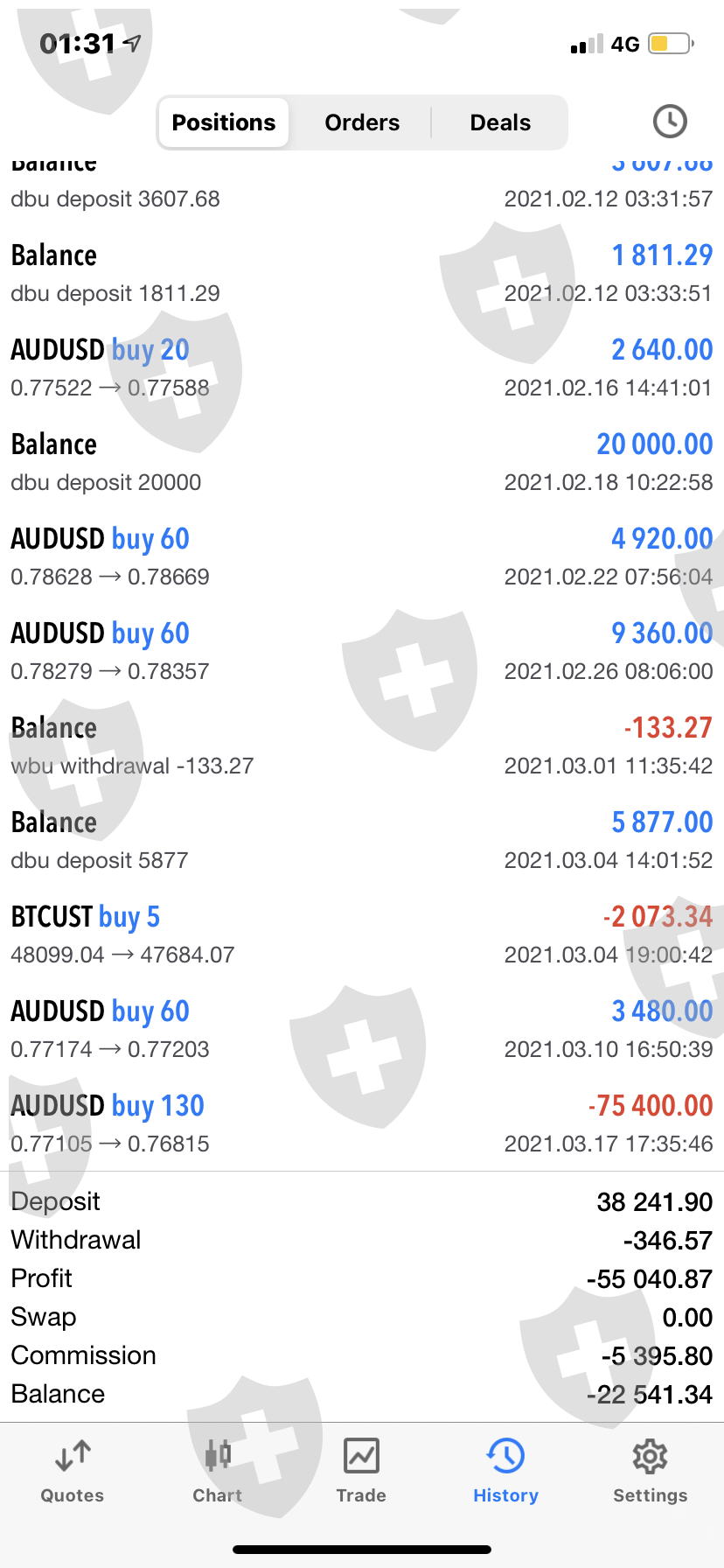Expand the BTCUST buy 5 position

coord(362,934)
